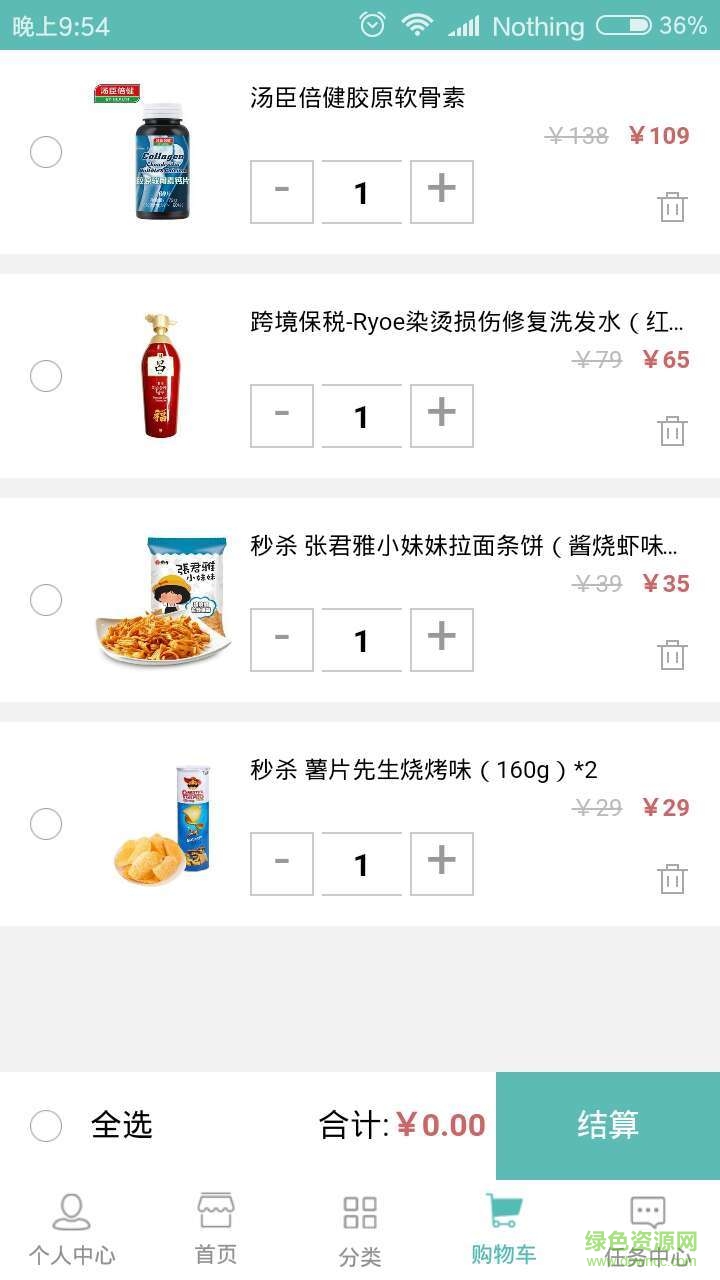Viewport: 720px width, 1280px height.
Task: Open the 任务中心 tab
Action: (x=647, y=1228)
